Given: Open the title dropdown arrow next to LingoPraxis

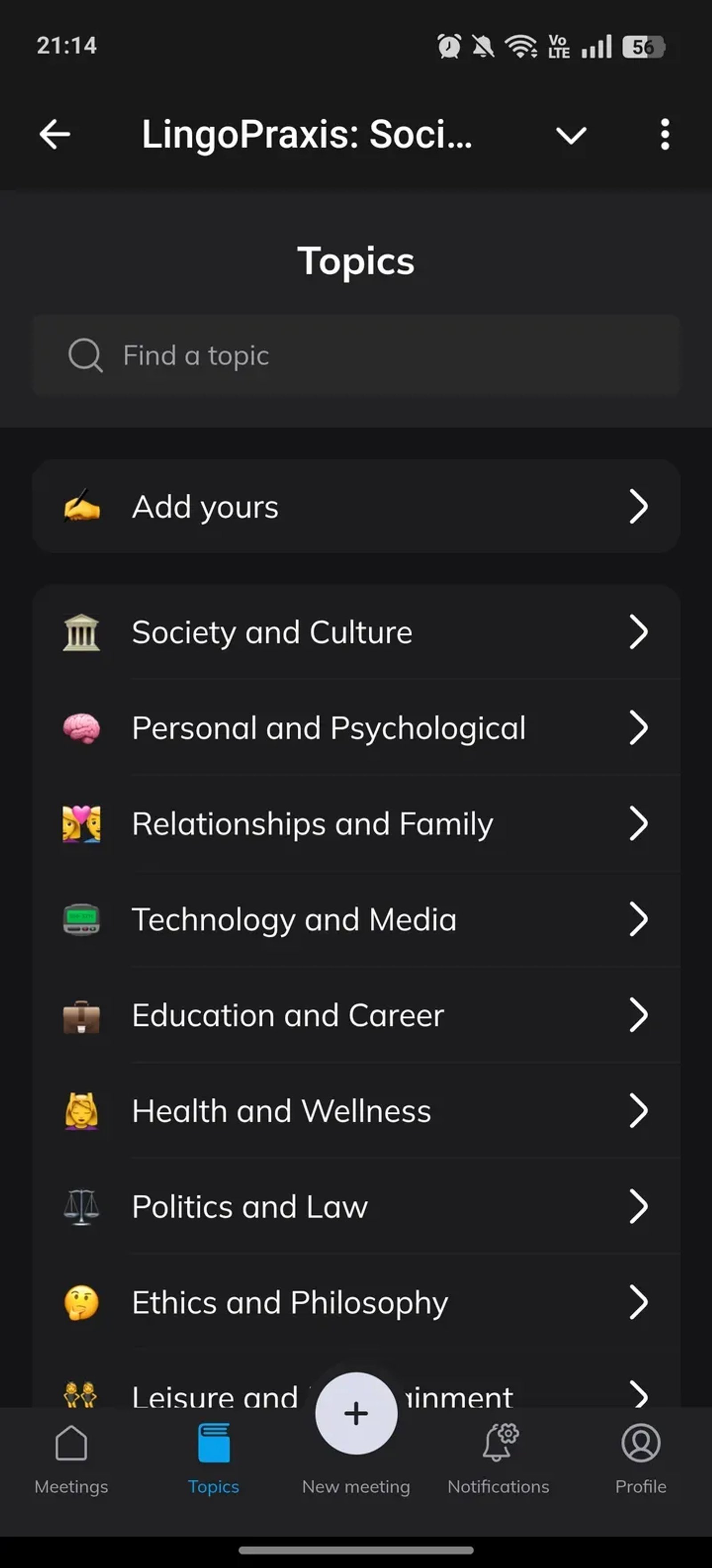Looking at the screenshot, I should point(571,135).
